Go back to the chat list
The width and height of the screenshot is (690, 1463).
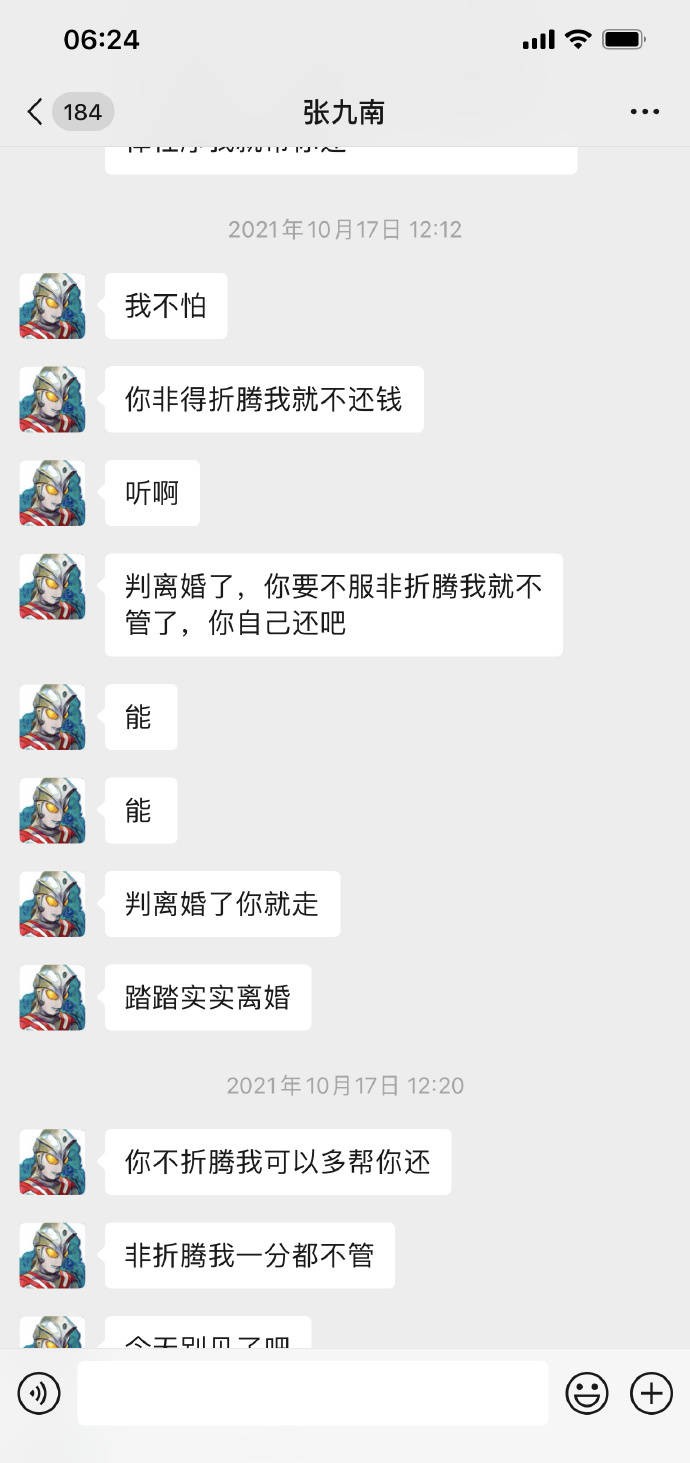pos(36,112)
